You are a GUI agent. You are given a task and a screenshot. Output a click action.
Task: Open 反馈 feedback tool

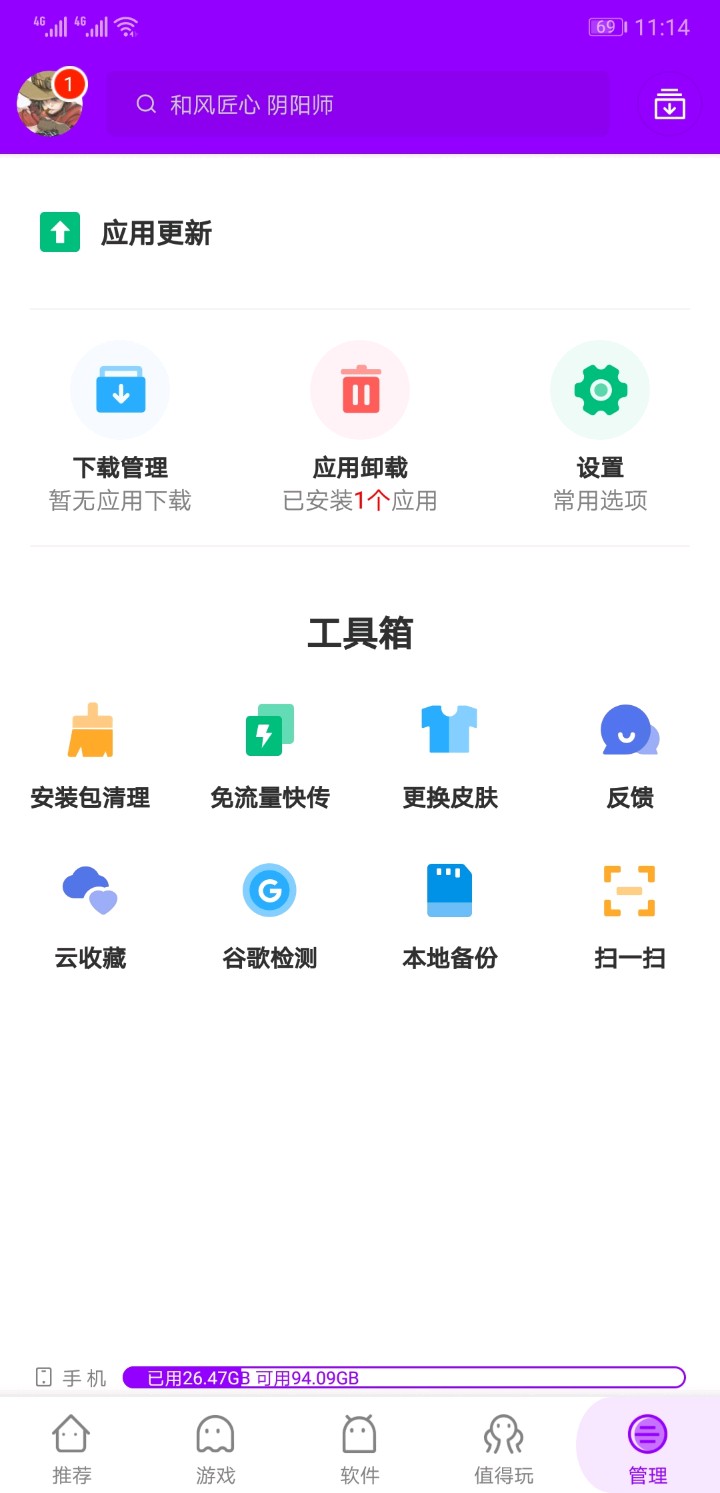coord(630,755)
